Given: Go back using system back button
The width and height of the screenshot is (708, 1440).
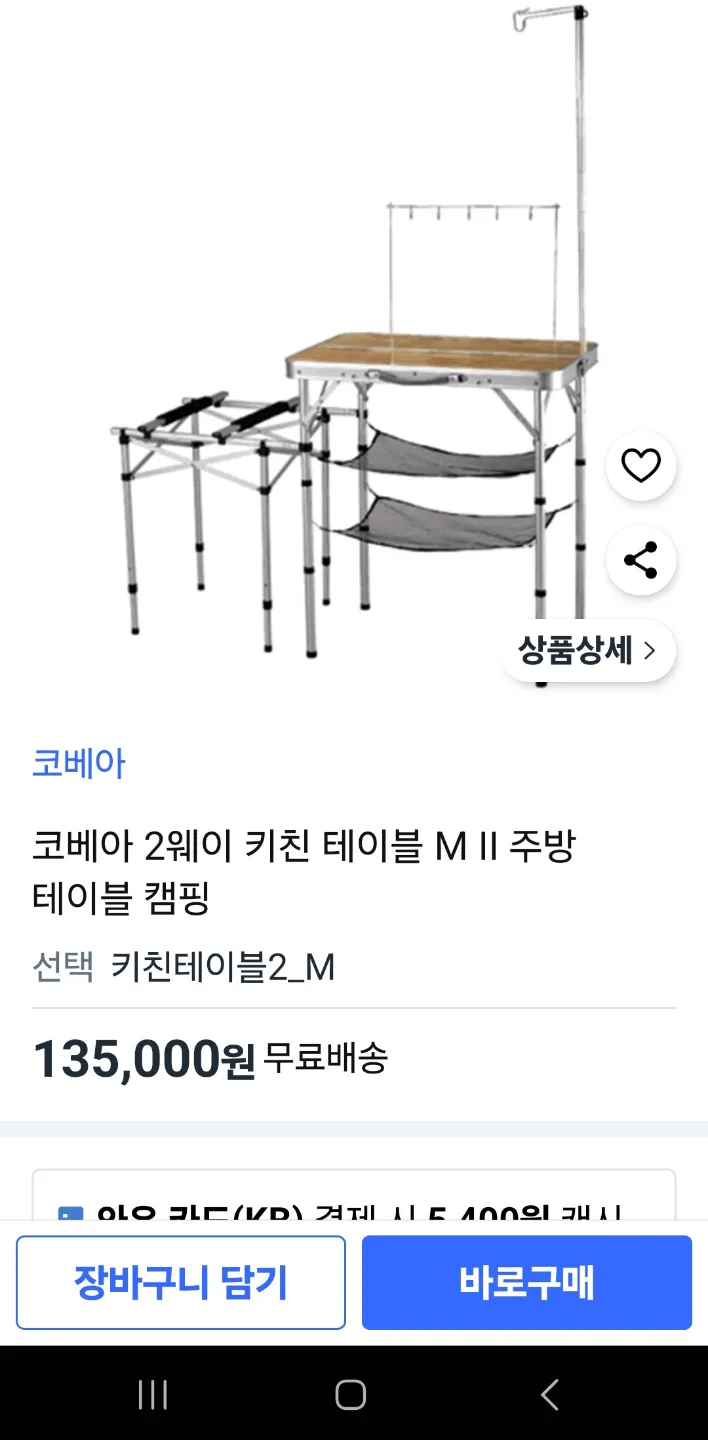Looking at the screenshot, I should (x=549, y=1394).
